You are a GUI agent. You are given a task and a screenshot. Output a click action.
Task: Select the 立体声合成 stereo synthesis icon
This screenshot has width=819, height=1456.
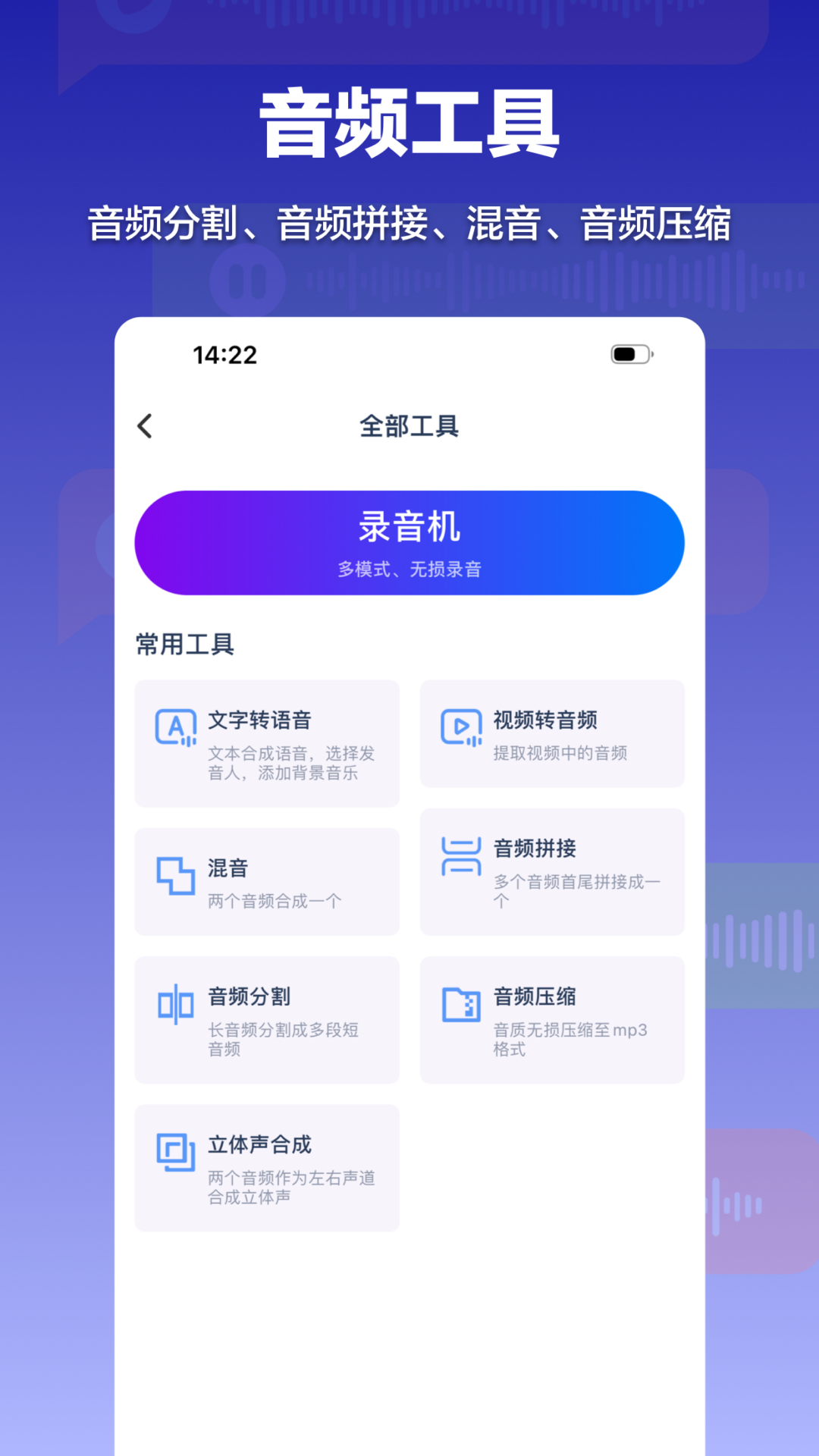(x=174, y=1149)
